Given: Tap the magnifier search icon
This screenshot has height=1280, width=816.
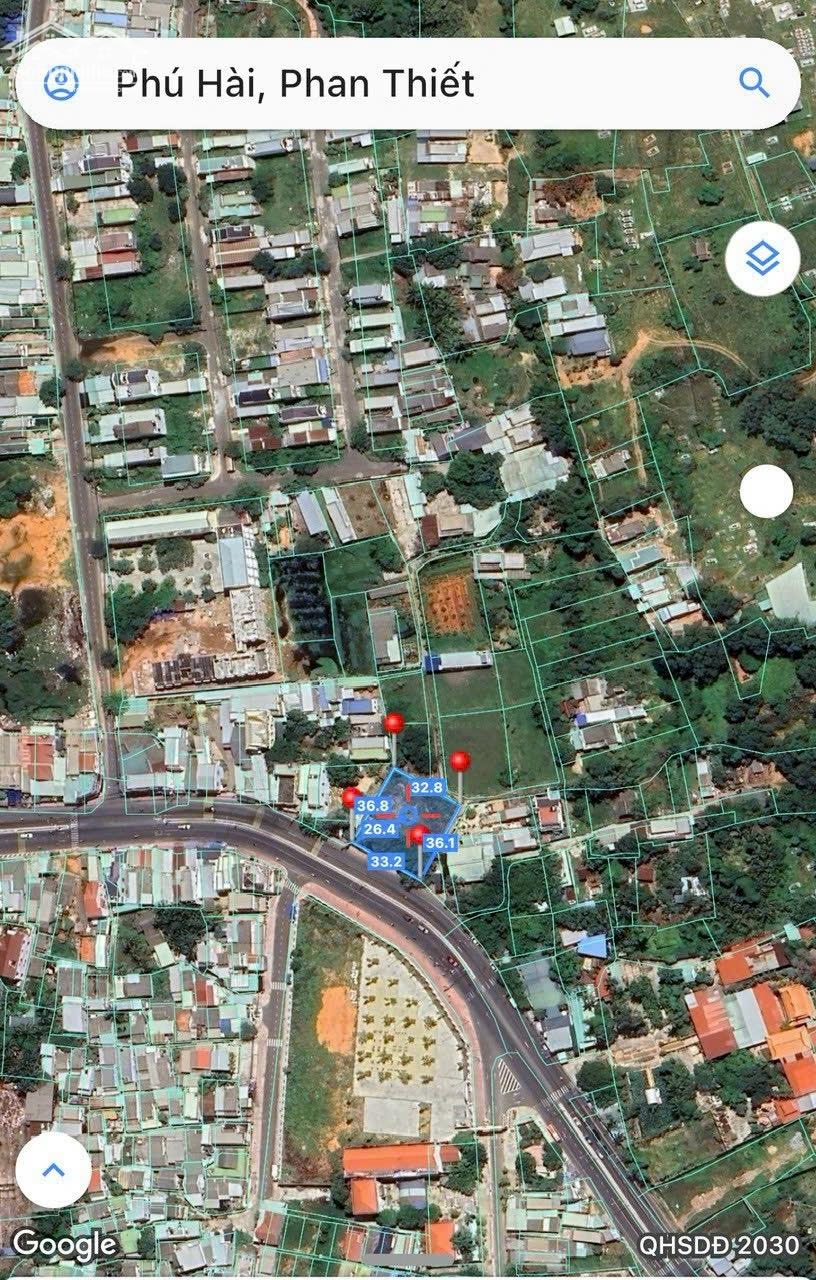Looking at the screenshot, I should (x=753, y=83).
